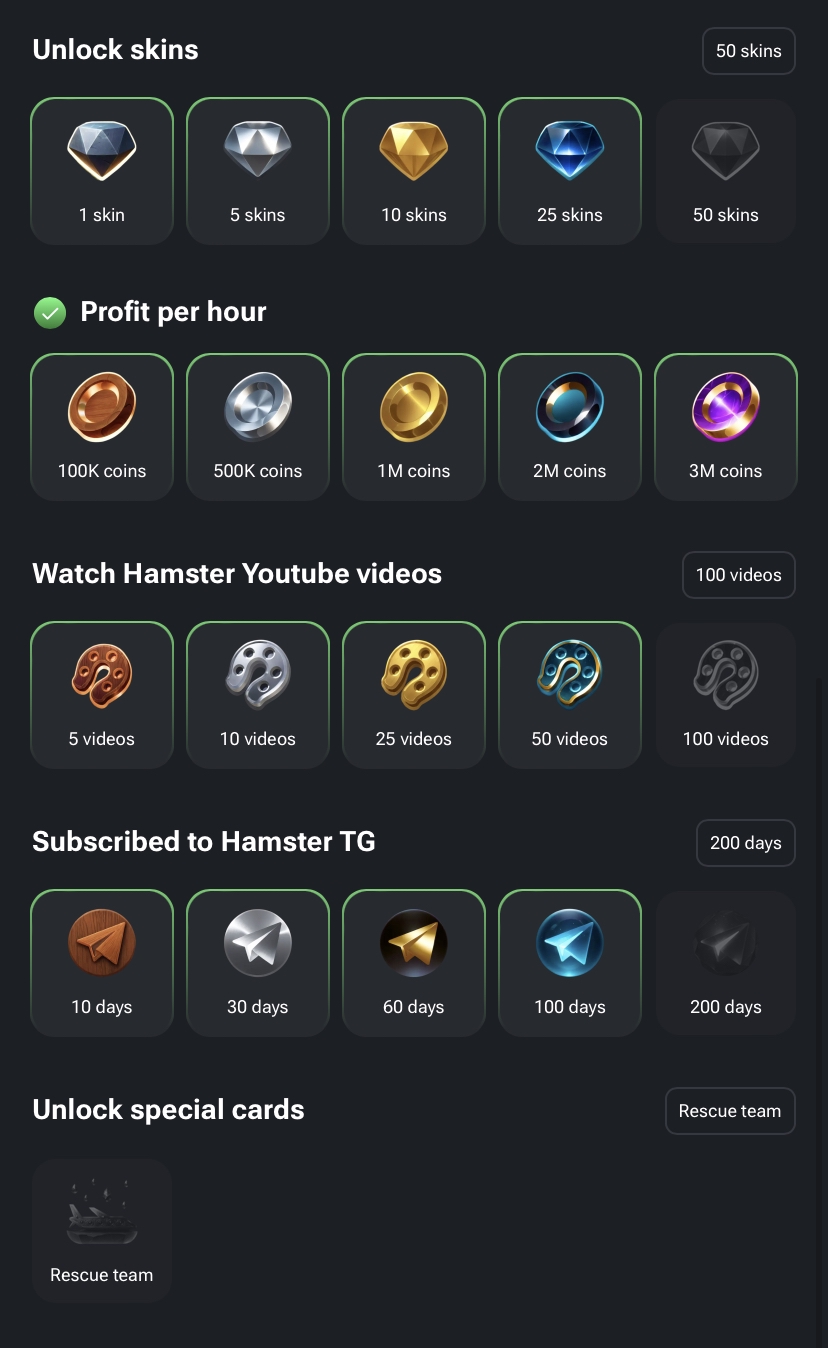The image size is (828, 1348).
Task: Tap the Rescue team button beside special cards
Action: pos(730,1111)
